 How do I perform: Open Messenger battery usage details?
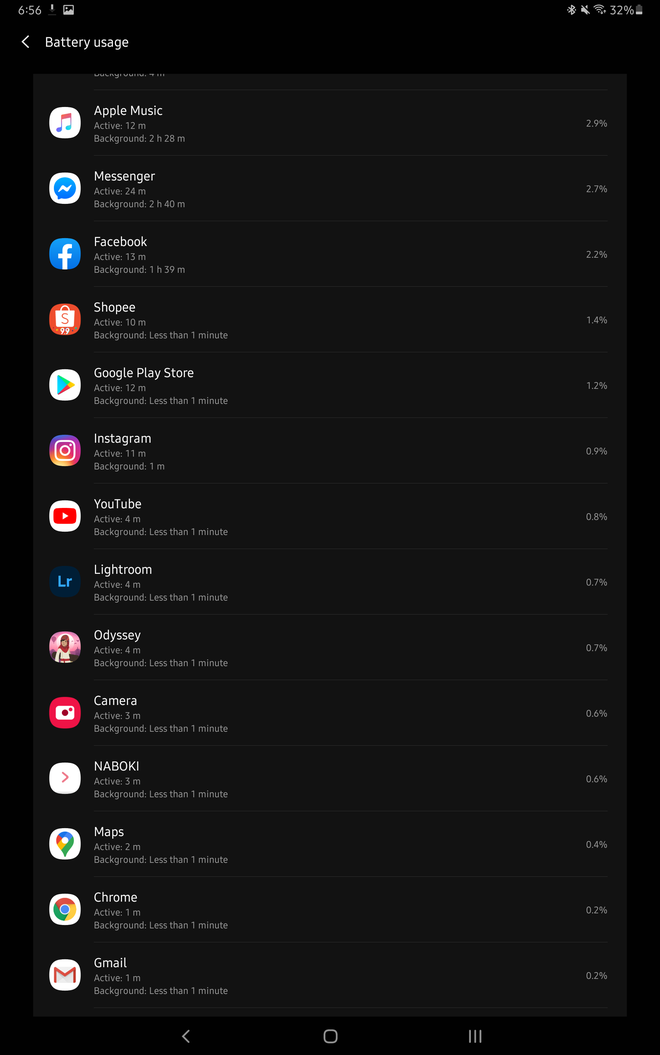click(330, 189)
